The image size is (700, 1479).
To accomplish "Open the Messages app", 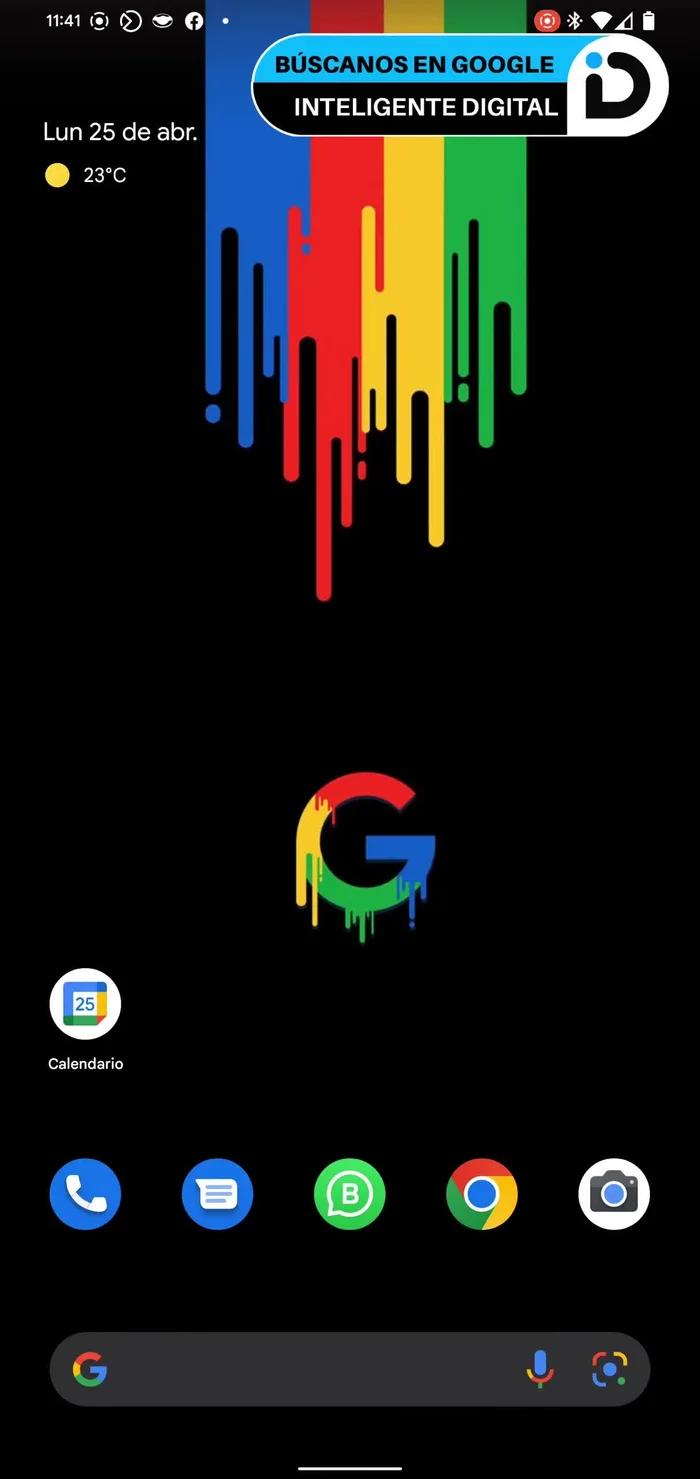I will [x=217, y=1194].
